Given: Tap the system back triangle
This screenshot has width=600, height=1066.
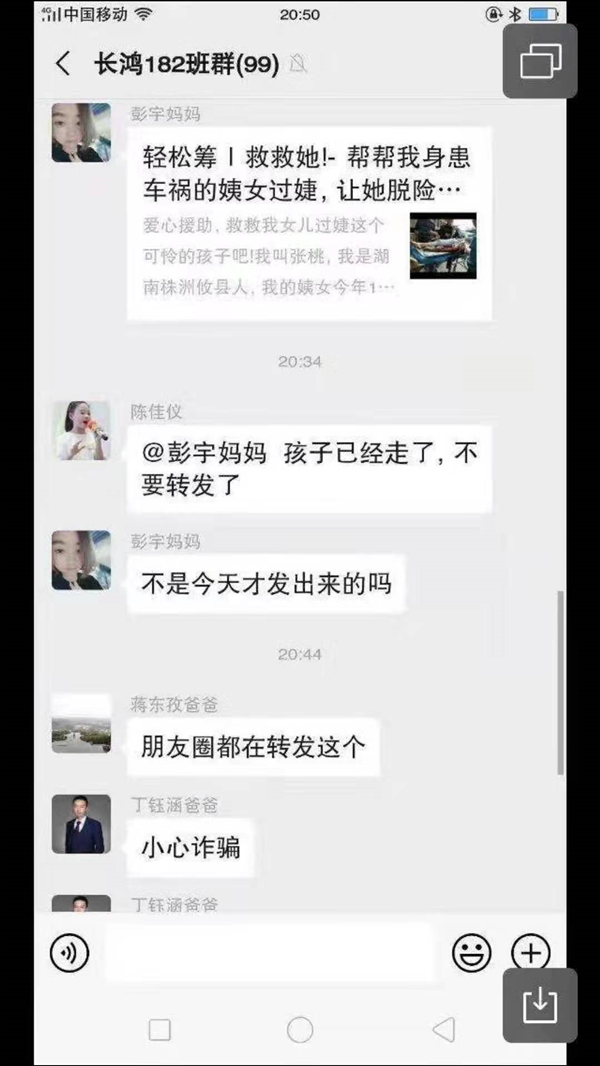Looking at the screenshot, I should 443,1030.
